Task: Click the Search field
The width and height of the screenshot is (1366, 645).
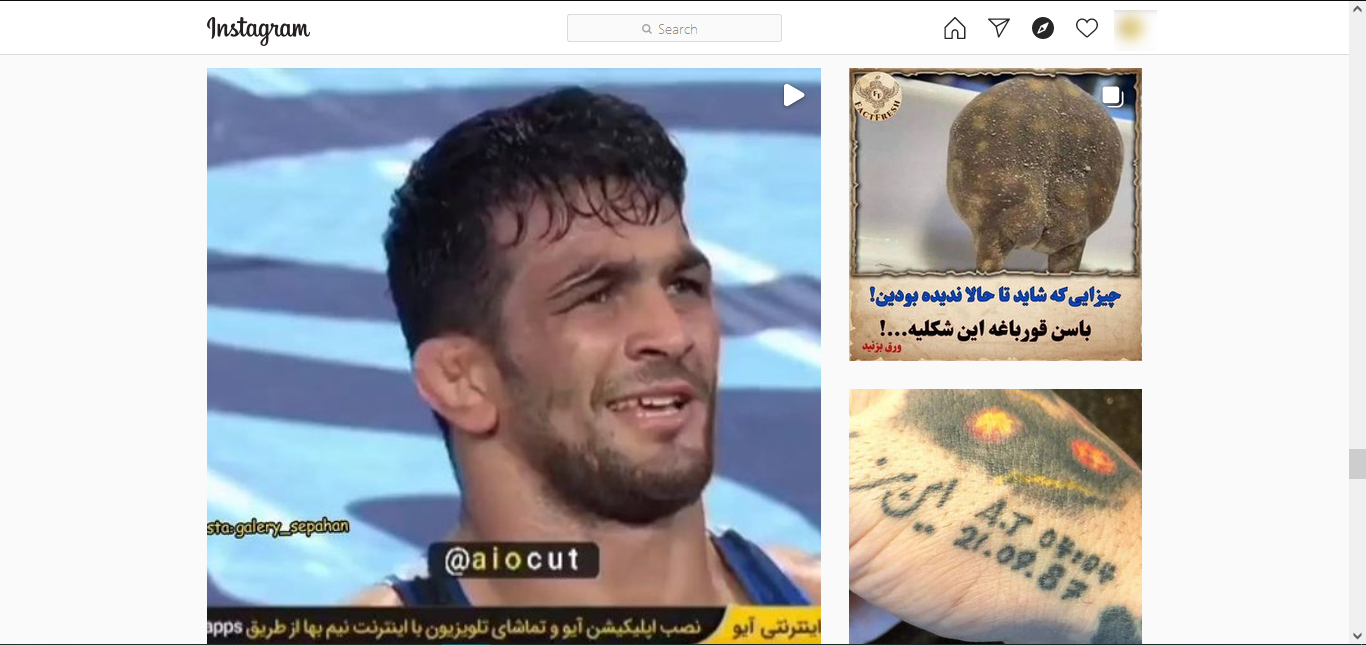Action: click(x=674, y=29)
